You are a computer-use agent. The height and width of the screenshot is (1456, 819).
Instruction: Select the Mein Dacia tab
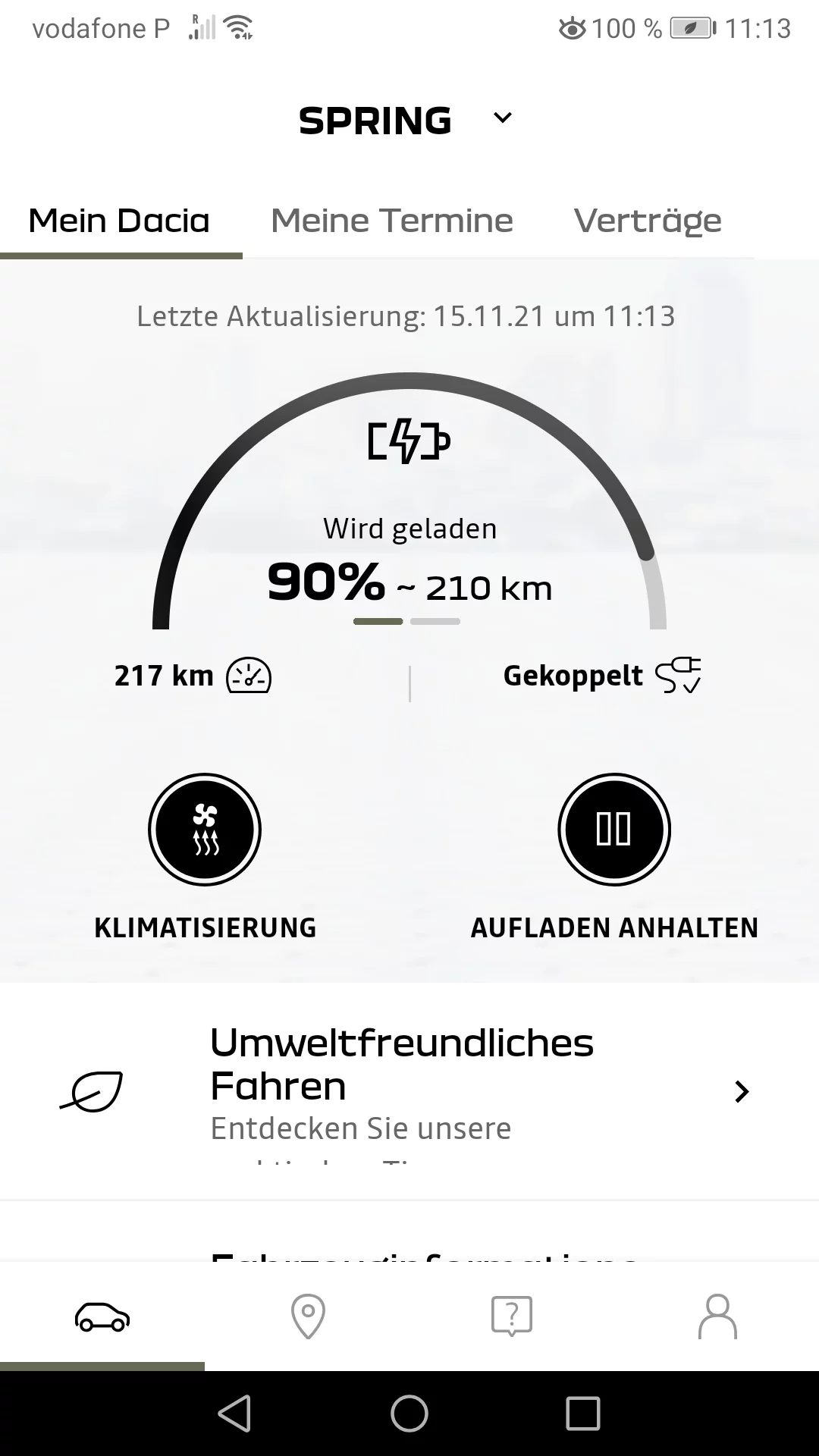[x=119, y=221]
